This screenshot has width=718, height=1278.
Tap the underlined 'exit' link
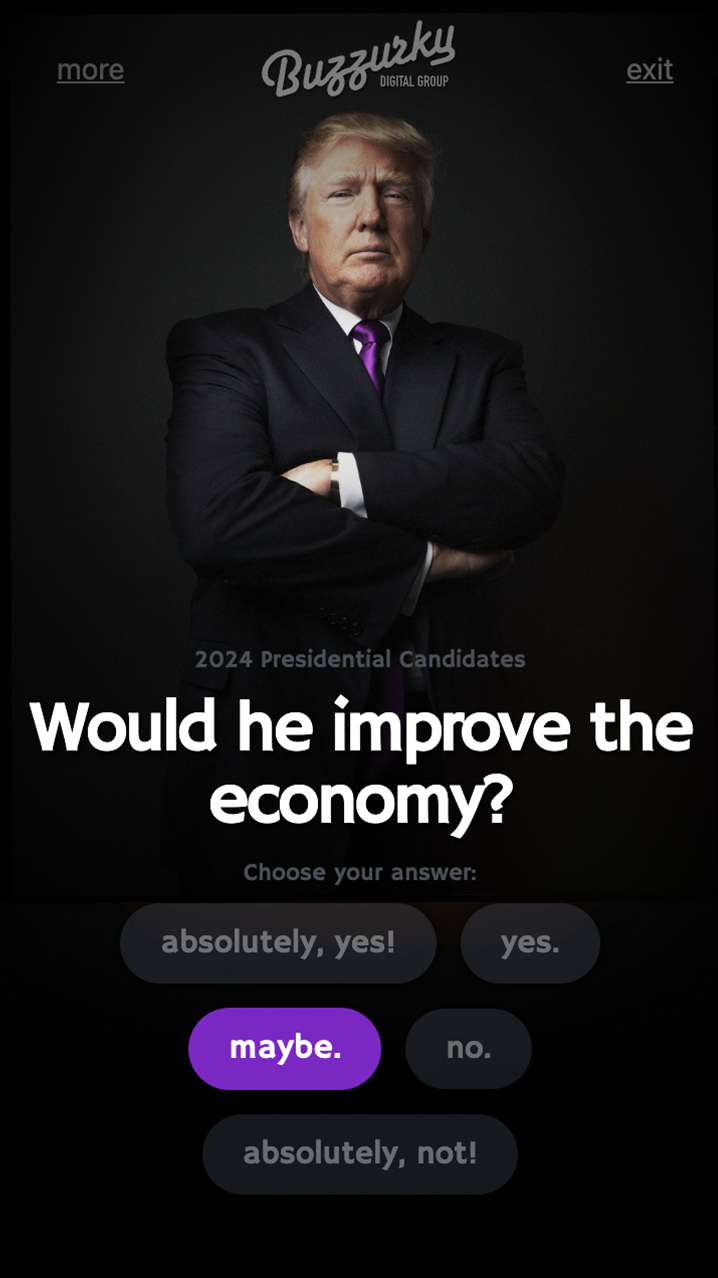coord(649,70)
